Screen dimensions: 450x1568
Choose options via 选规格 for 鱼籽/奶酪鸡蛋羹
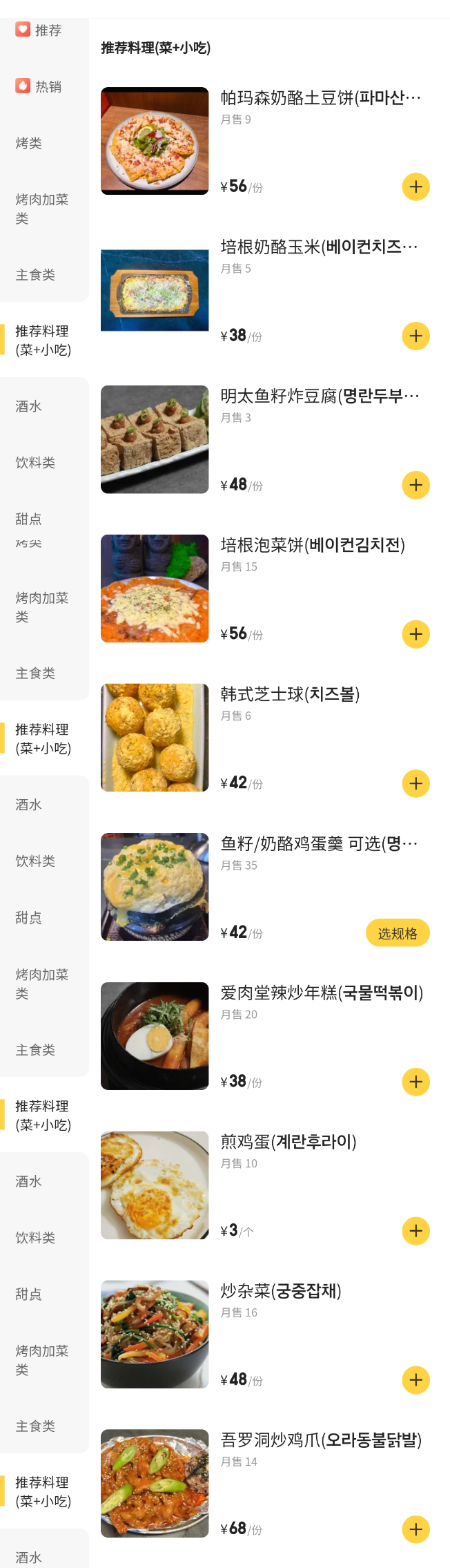397,933
